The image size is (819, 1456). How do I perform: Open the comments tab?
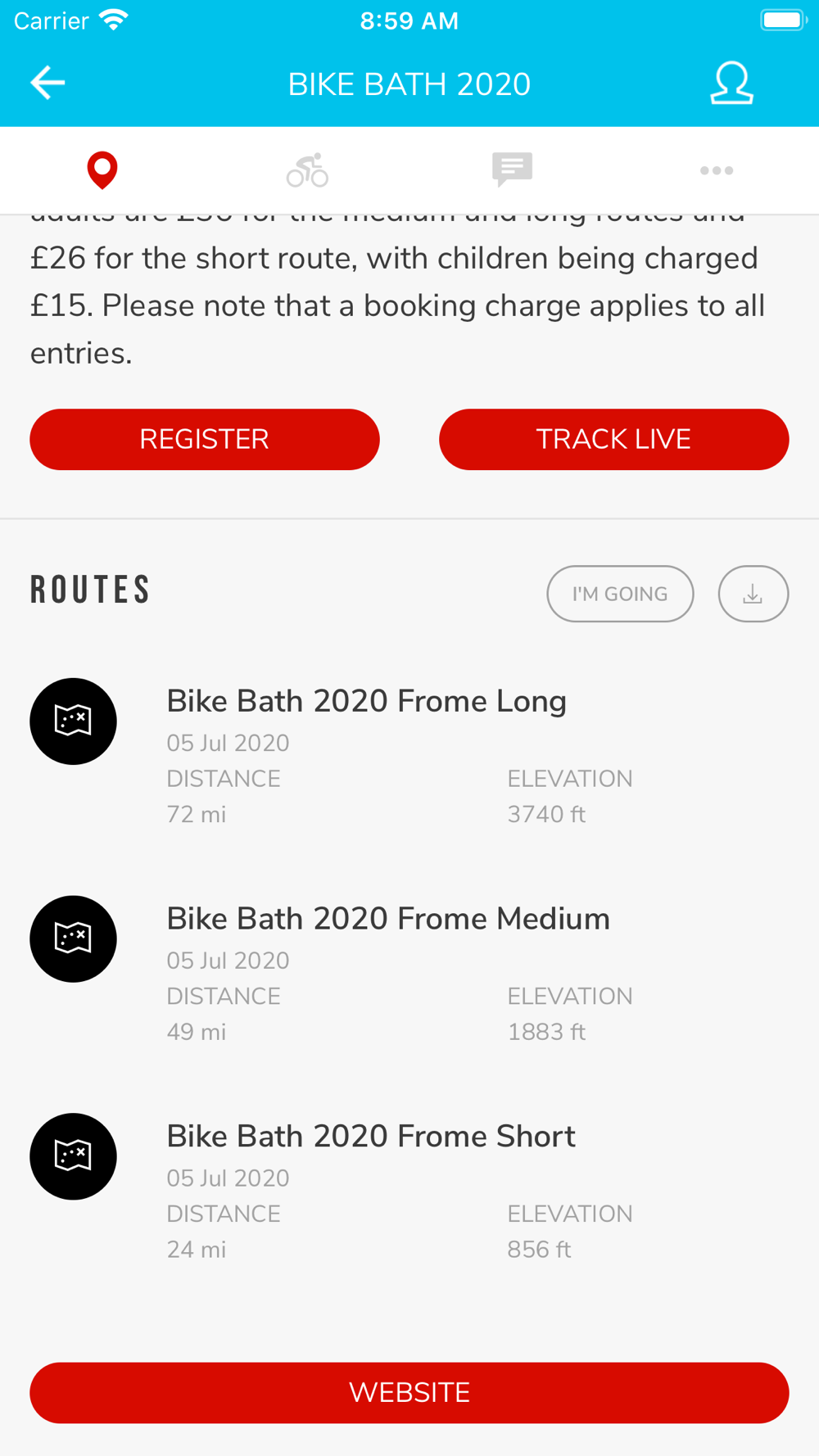(x=512, y=170)
